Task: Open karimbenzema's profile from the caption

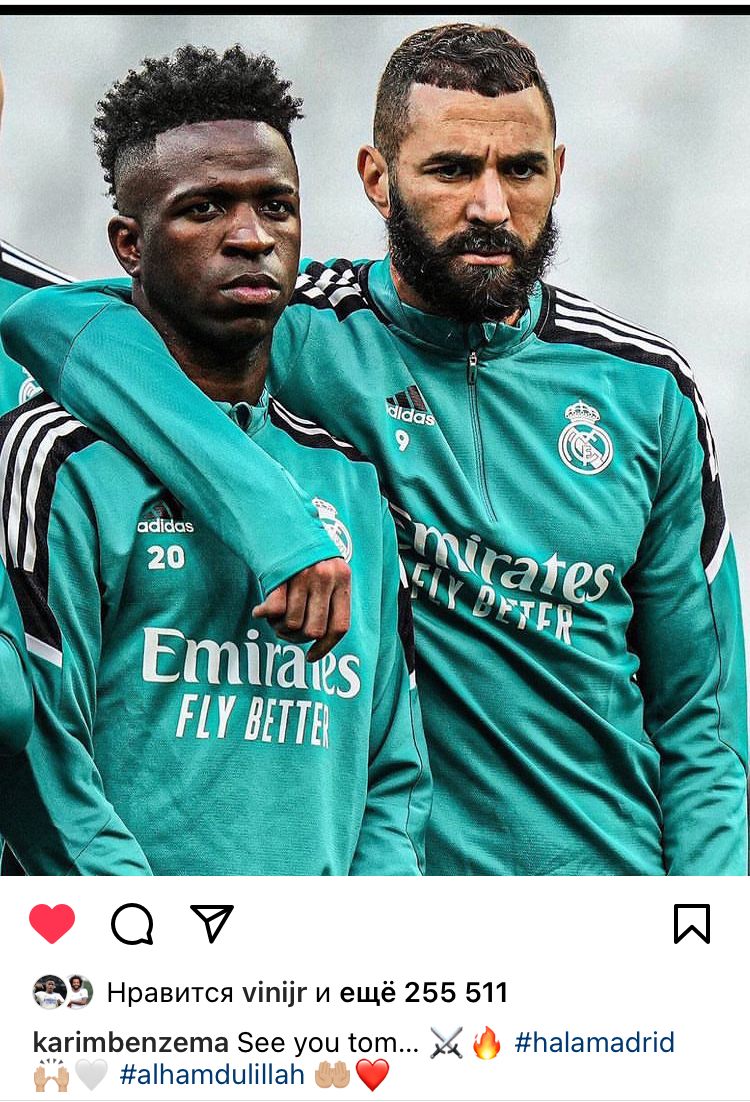Action: (130, 1043)
